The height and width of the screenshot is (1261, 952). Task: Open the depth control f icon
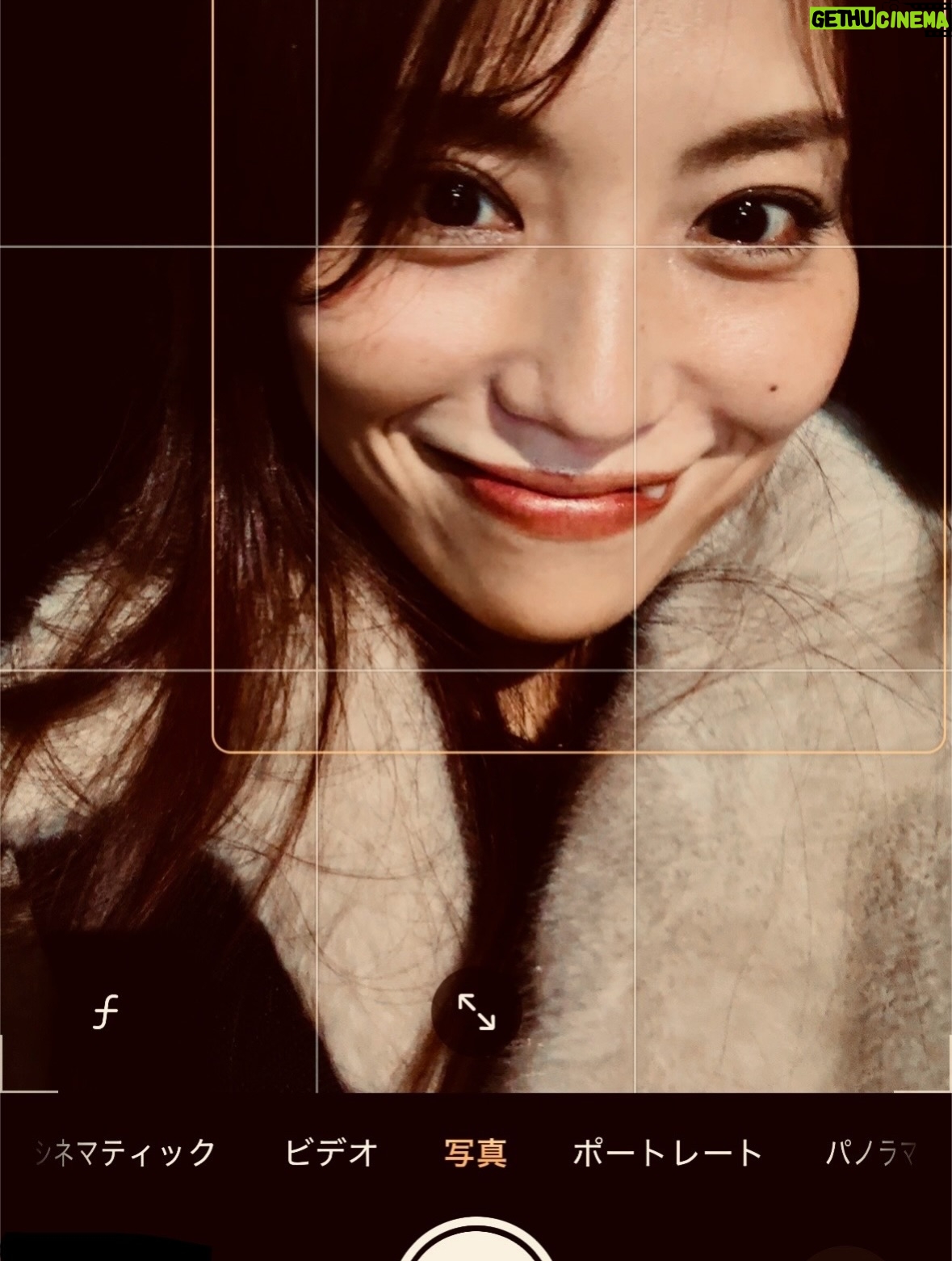pos(105,1011)
